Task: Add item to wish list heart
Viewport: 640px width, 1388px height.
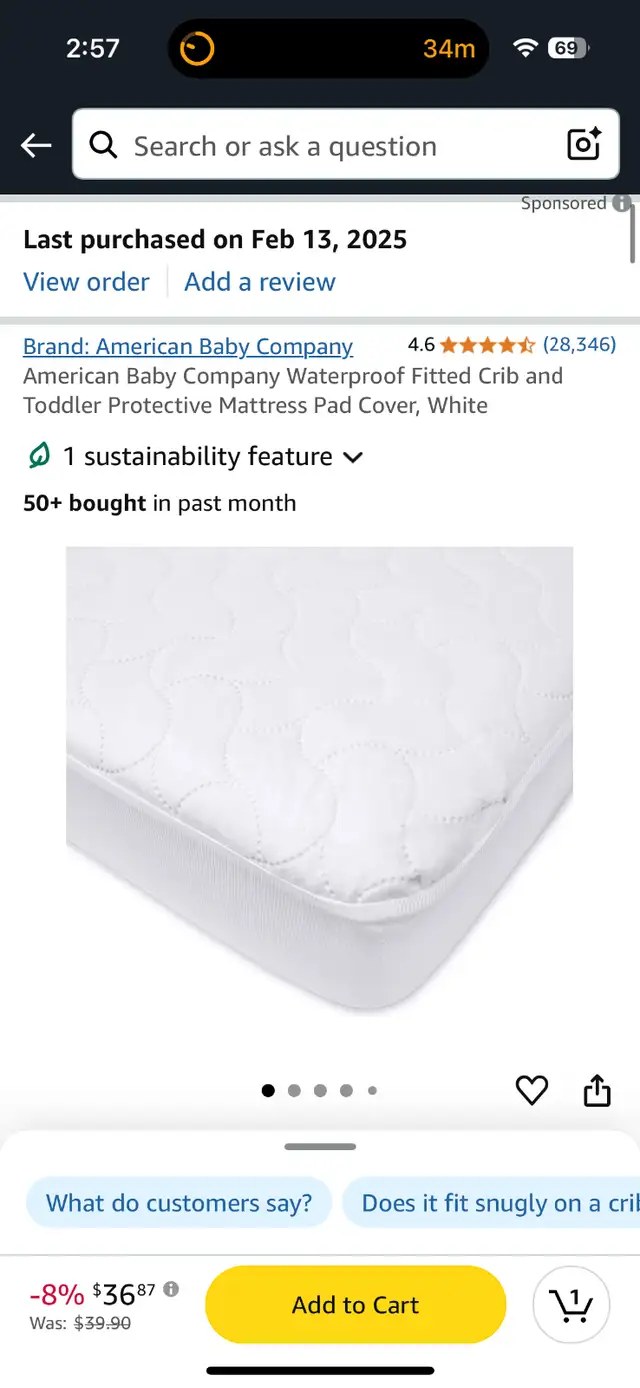Action: pyautogui.click(x=532, y=1090)
